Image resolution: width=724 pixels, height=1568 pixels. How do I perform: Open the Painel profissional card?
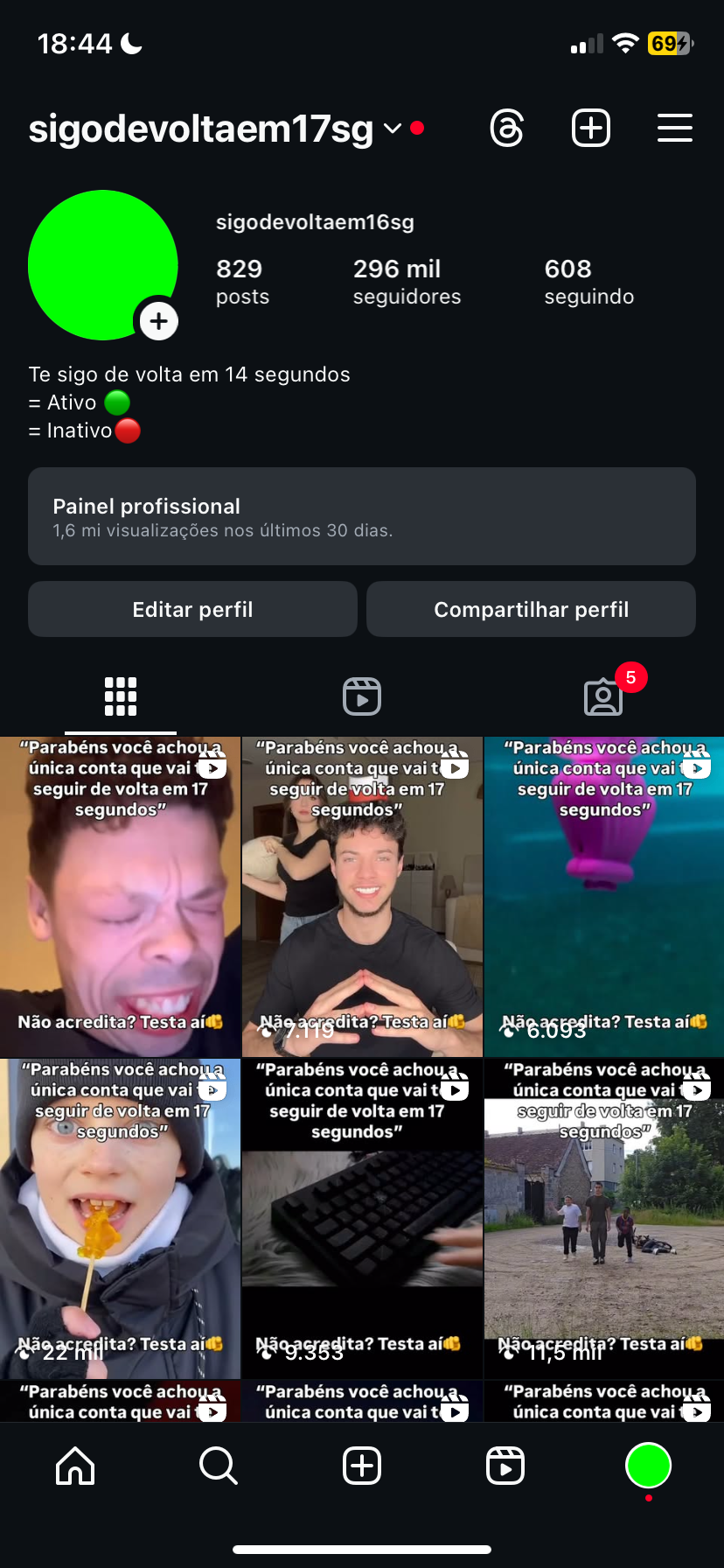[362, 516]
